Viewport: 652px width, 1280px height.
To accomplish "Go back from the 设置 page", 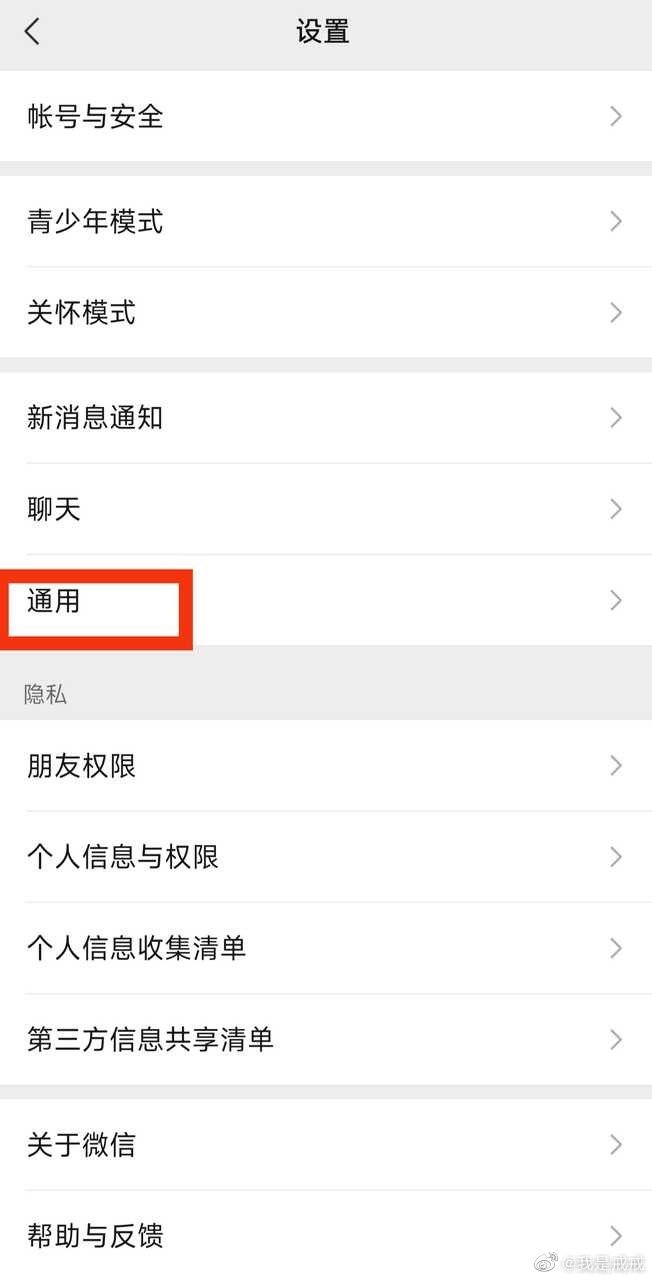I will pyautogui.click(x=32, y=31).
